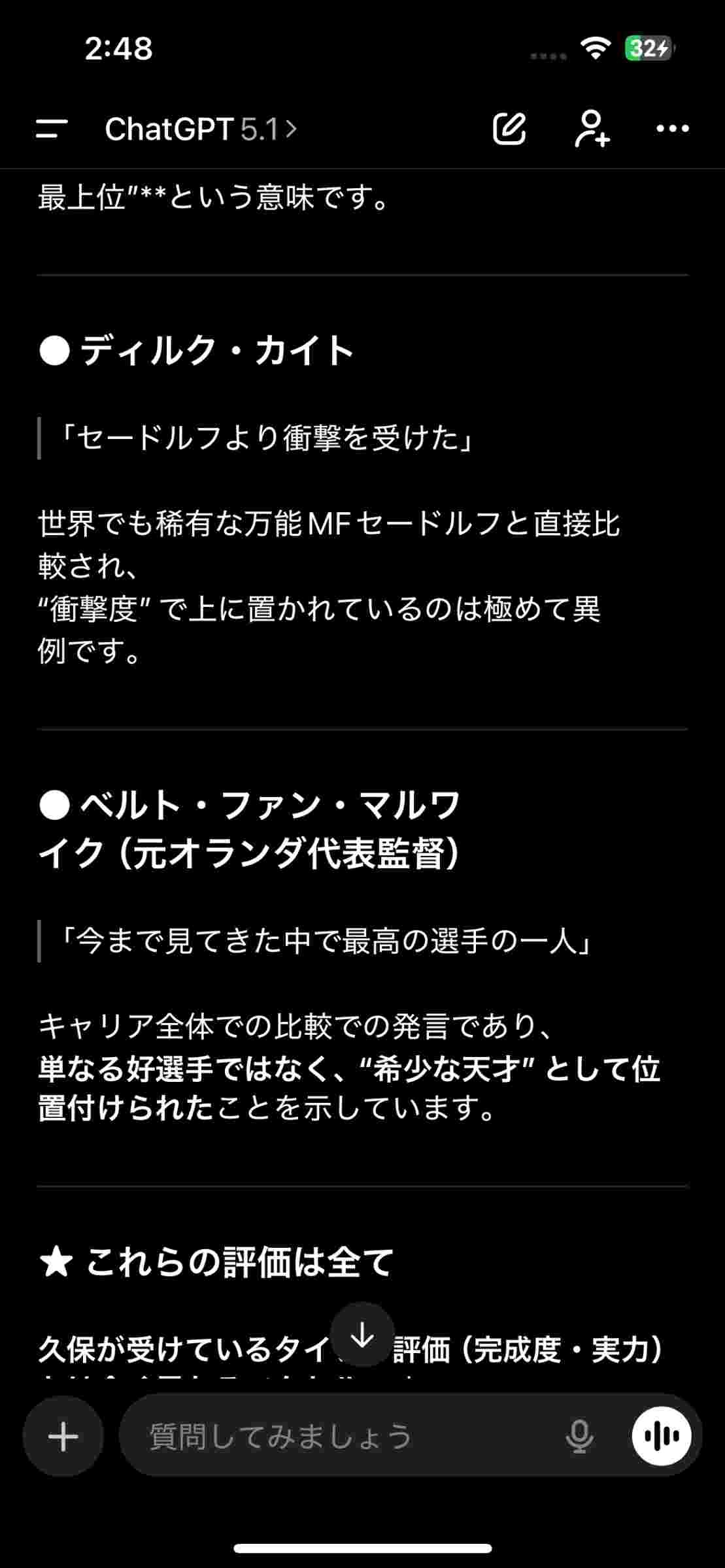725x1568 pixels.
Task: Jump to the bottom of the conversation
Action: tap(362, 1335)
